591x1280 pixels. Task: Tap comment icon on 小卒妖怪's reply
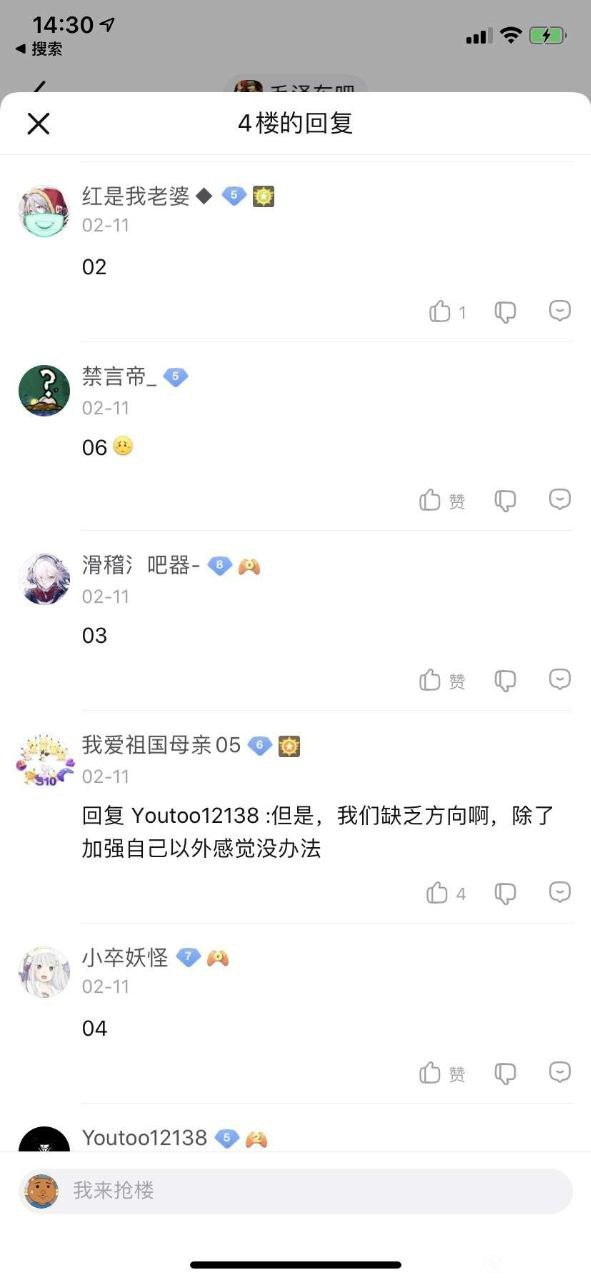click(560, 1073)
